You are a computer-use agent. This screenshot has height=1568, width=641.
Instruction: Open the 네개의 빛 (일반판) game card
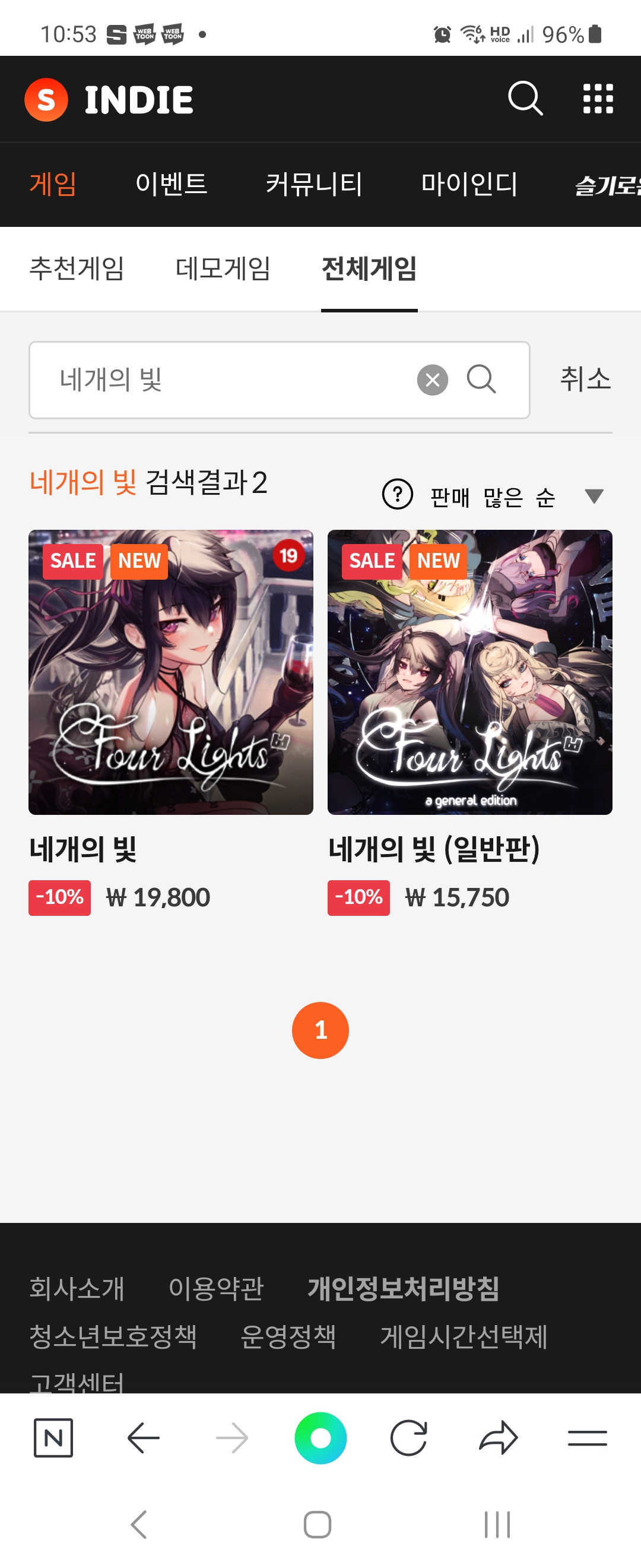click(469, 672)
